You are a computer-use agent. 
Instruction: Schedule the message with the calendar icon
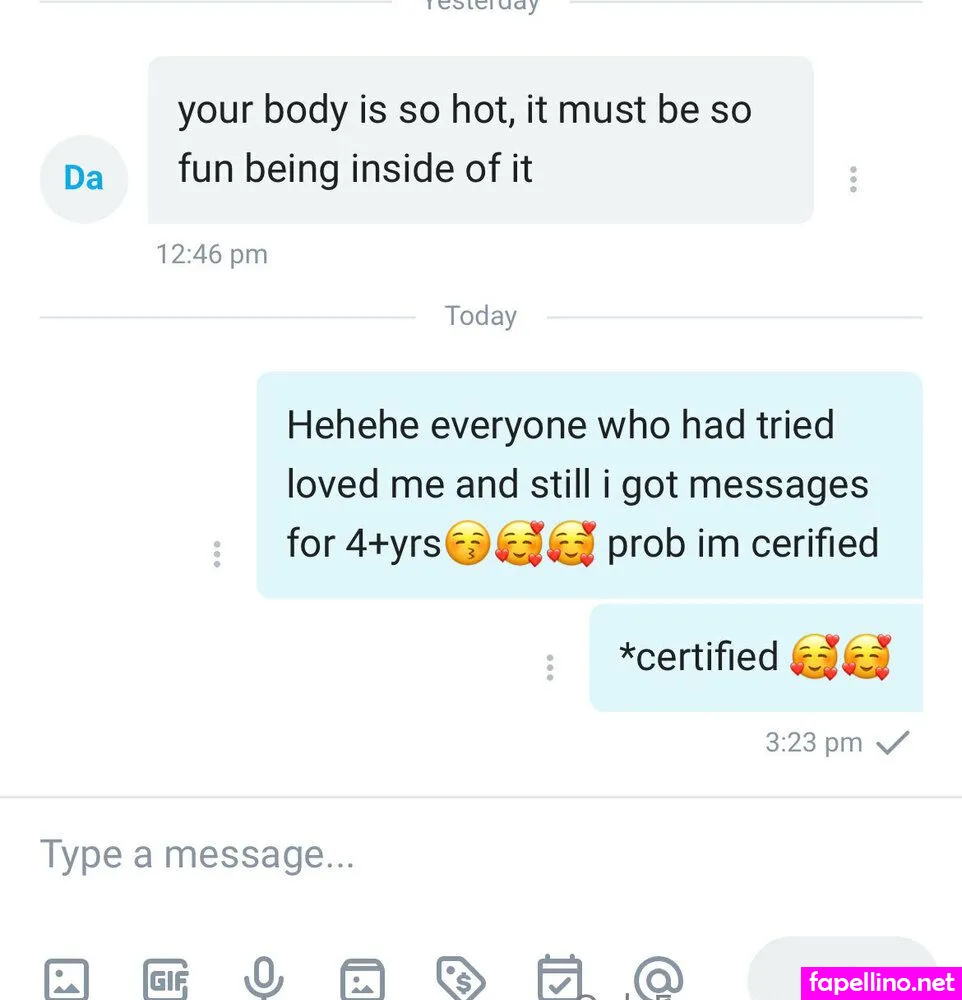560,978
